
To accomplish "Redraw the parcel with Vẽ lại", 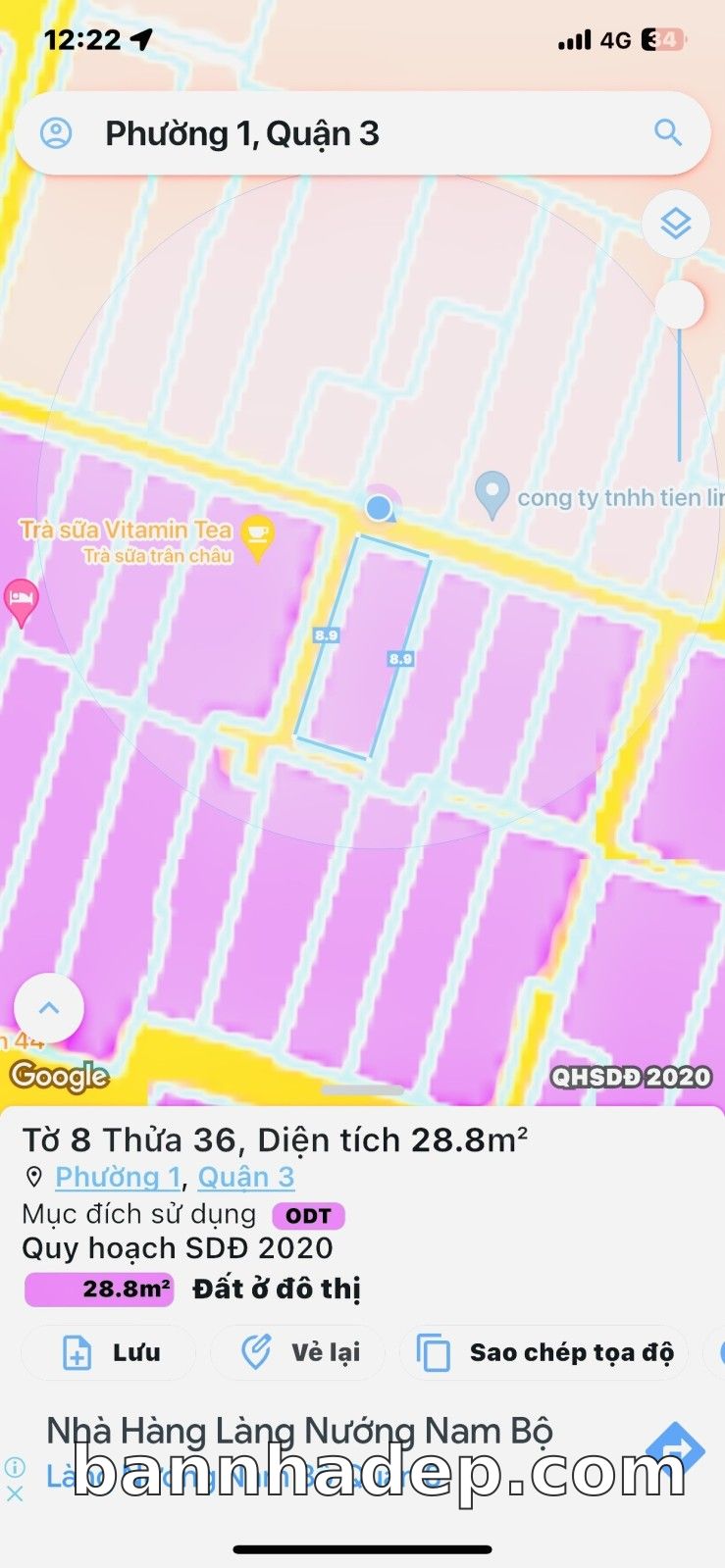I will pos(298,1352).
